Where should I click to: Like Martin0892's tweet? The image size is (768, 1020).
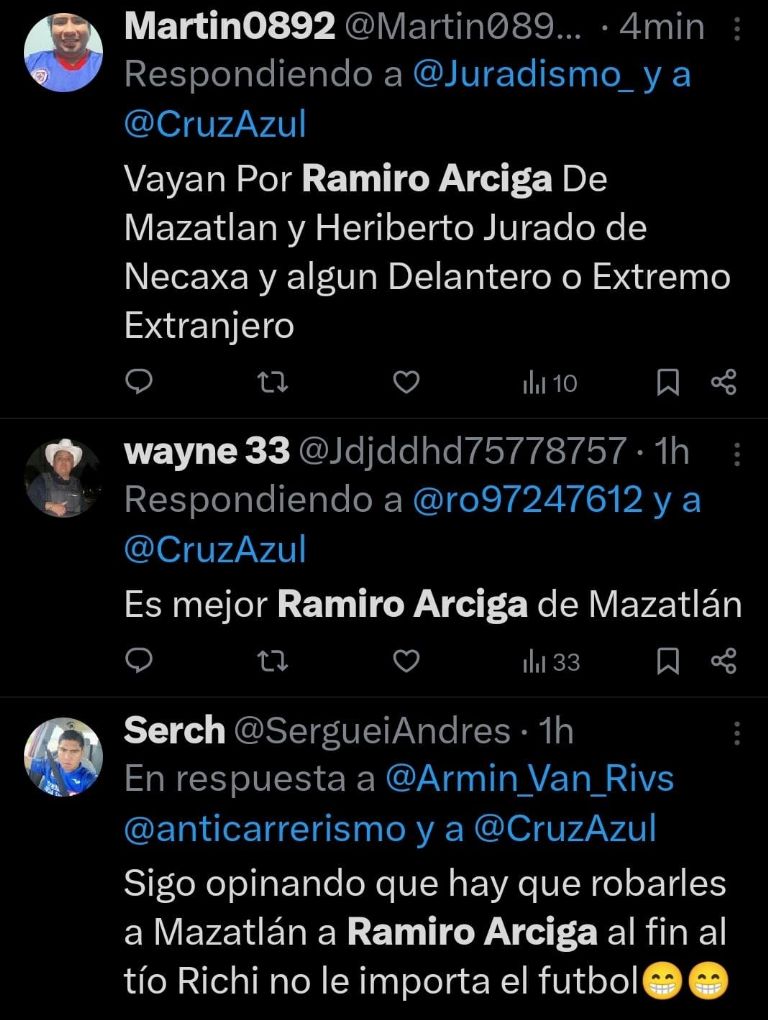click(405, 381)
